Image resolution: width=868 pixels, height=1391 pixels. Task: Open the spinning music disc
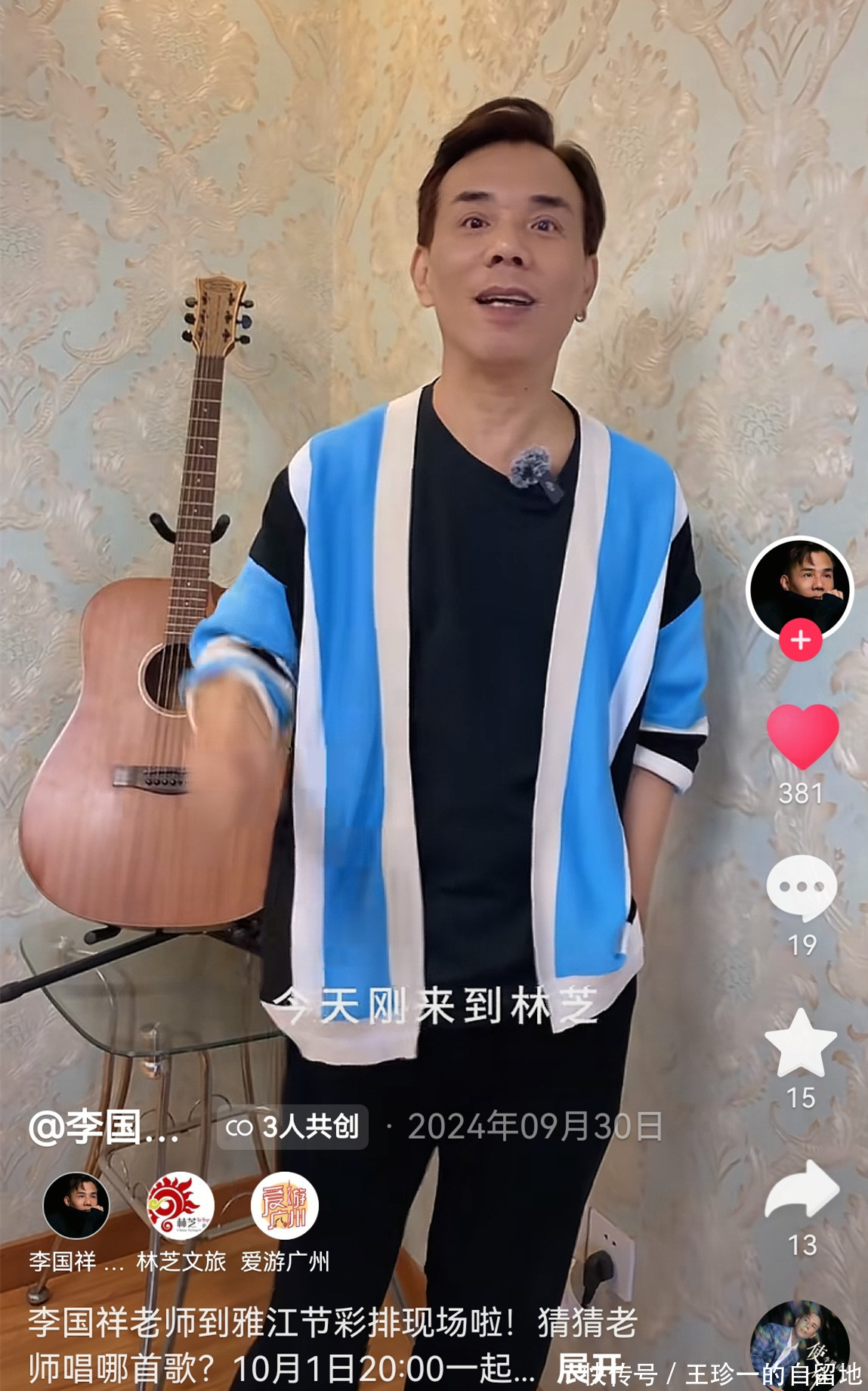coord(799,1345)
